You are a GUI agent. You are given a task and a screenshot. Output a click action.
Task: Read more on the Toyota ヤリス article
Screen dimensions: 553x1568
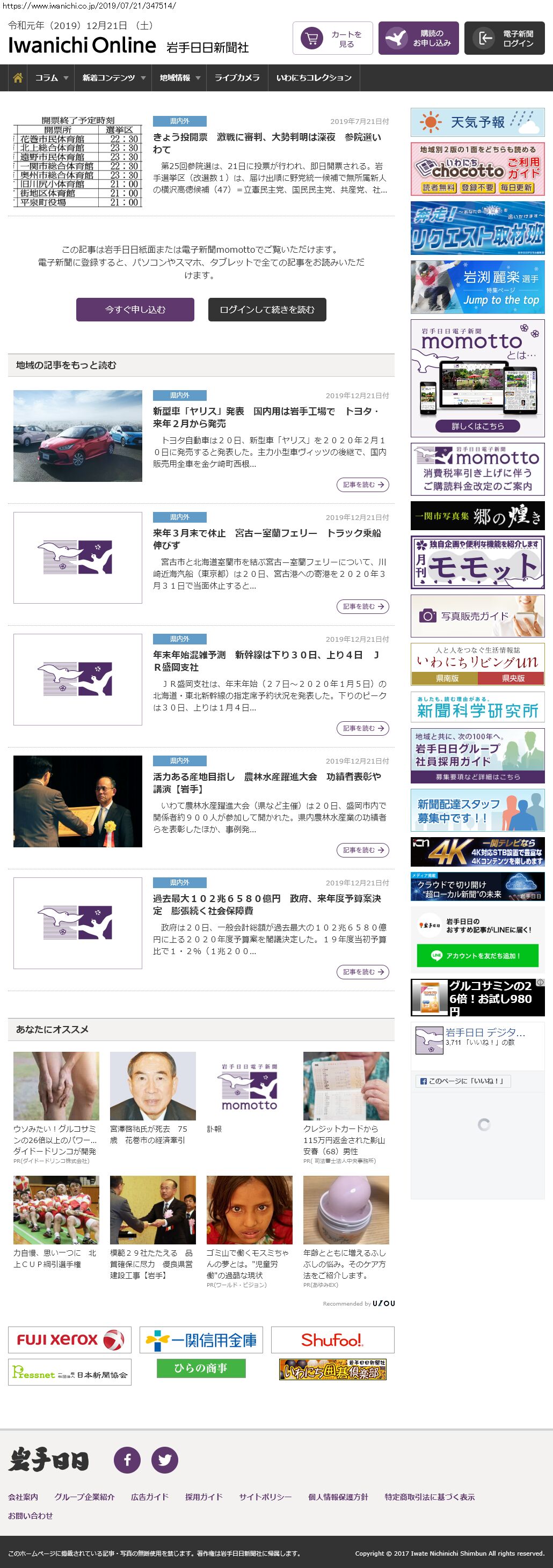tap(362, 485)
